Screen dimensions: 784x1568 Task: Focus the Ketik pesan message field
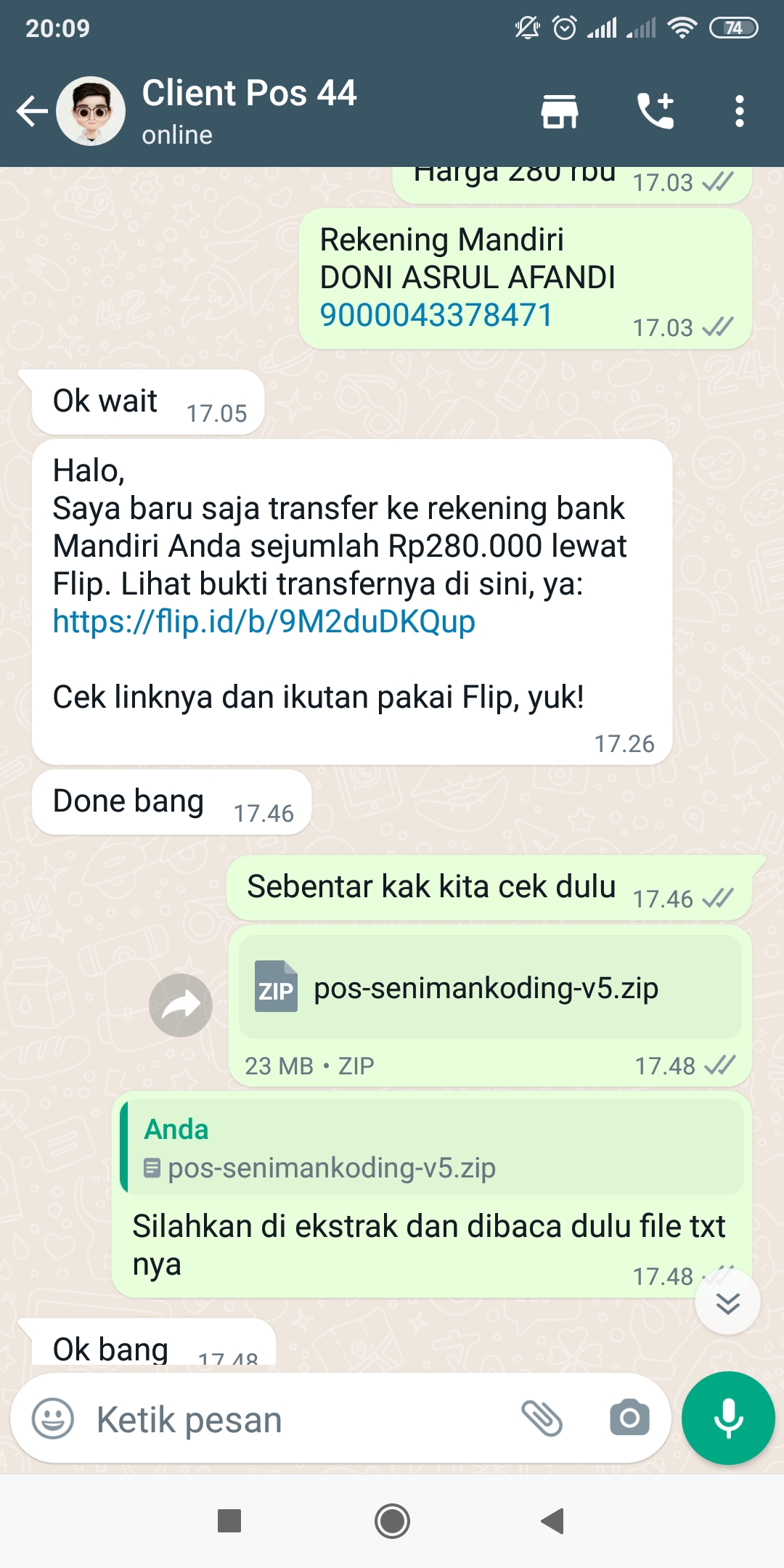coord(298,1419)
